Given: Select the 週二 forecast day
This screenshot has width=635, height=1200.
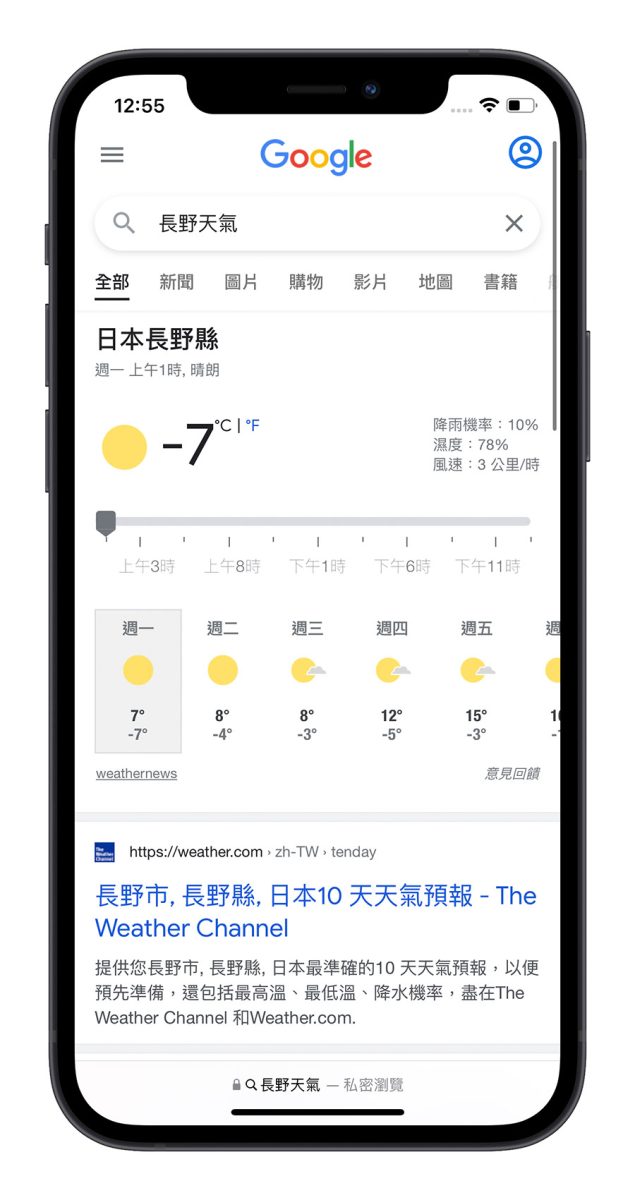Looking at the screenshot, I should tap(222, 680).
